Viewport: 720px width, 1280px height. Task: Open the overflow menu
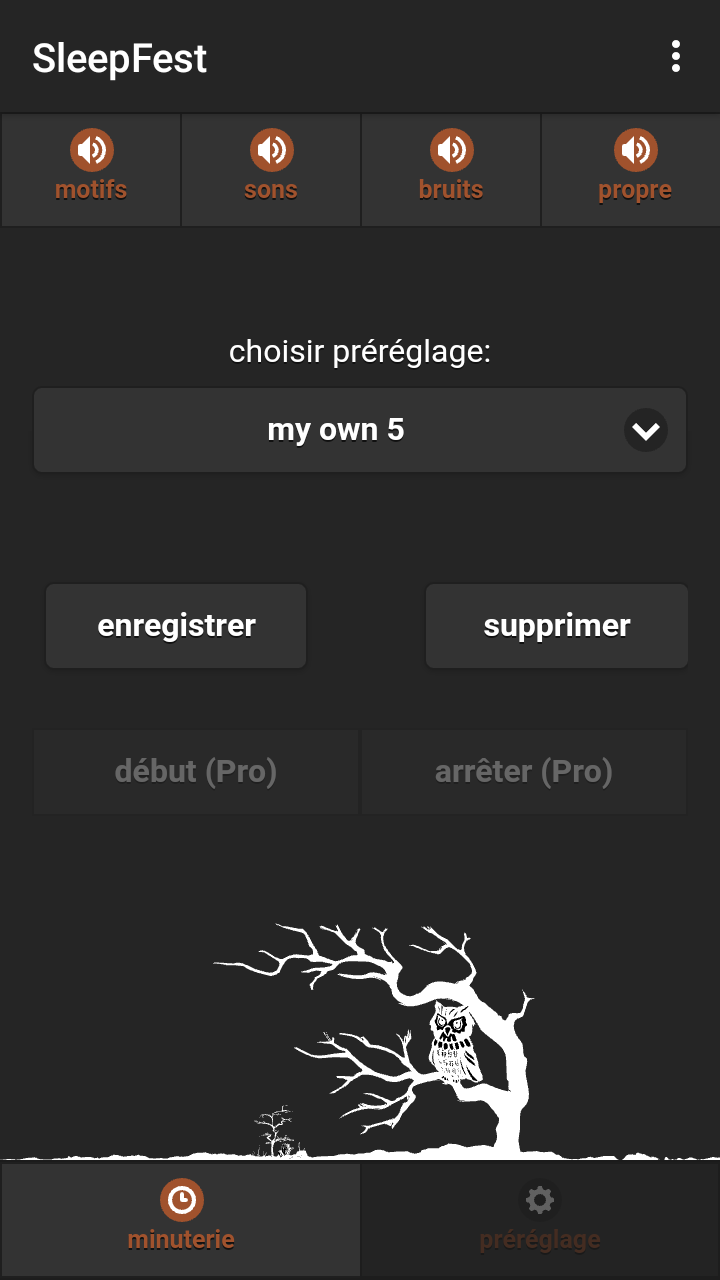pos(676,57)
